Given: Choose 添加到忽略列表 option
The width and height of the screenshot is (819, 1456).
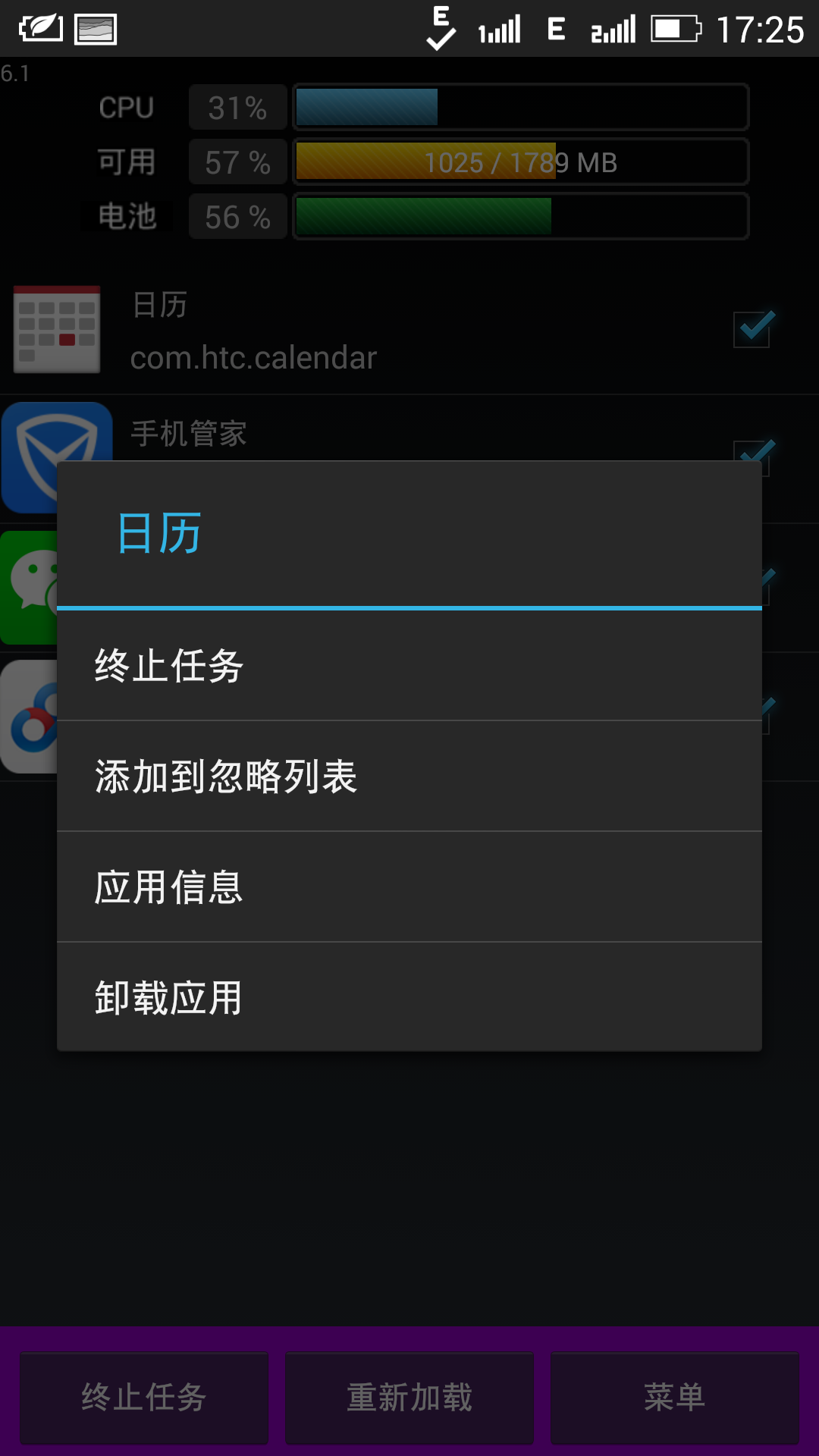Looking at the screenshot, I should click(x=409, y=777).
